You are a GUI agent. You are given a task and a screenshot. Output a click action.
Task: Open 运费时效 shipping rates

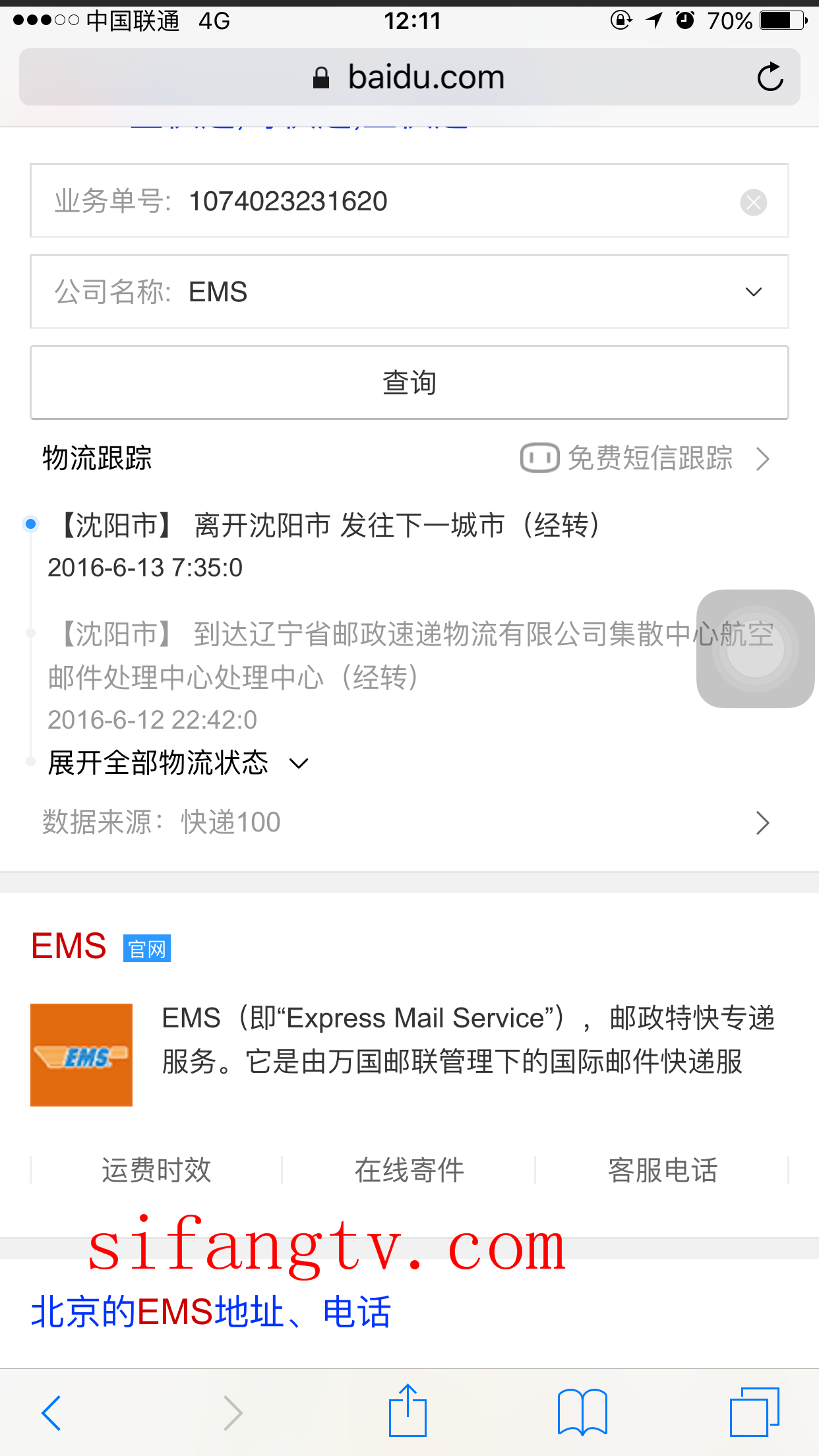[x=156, y=1170]
